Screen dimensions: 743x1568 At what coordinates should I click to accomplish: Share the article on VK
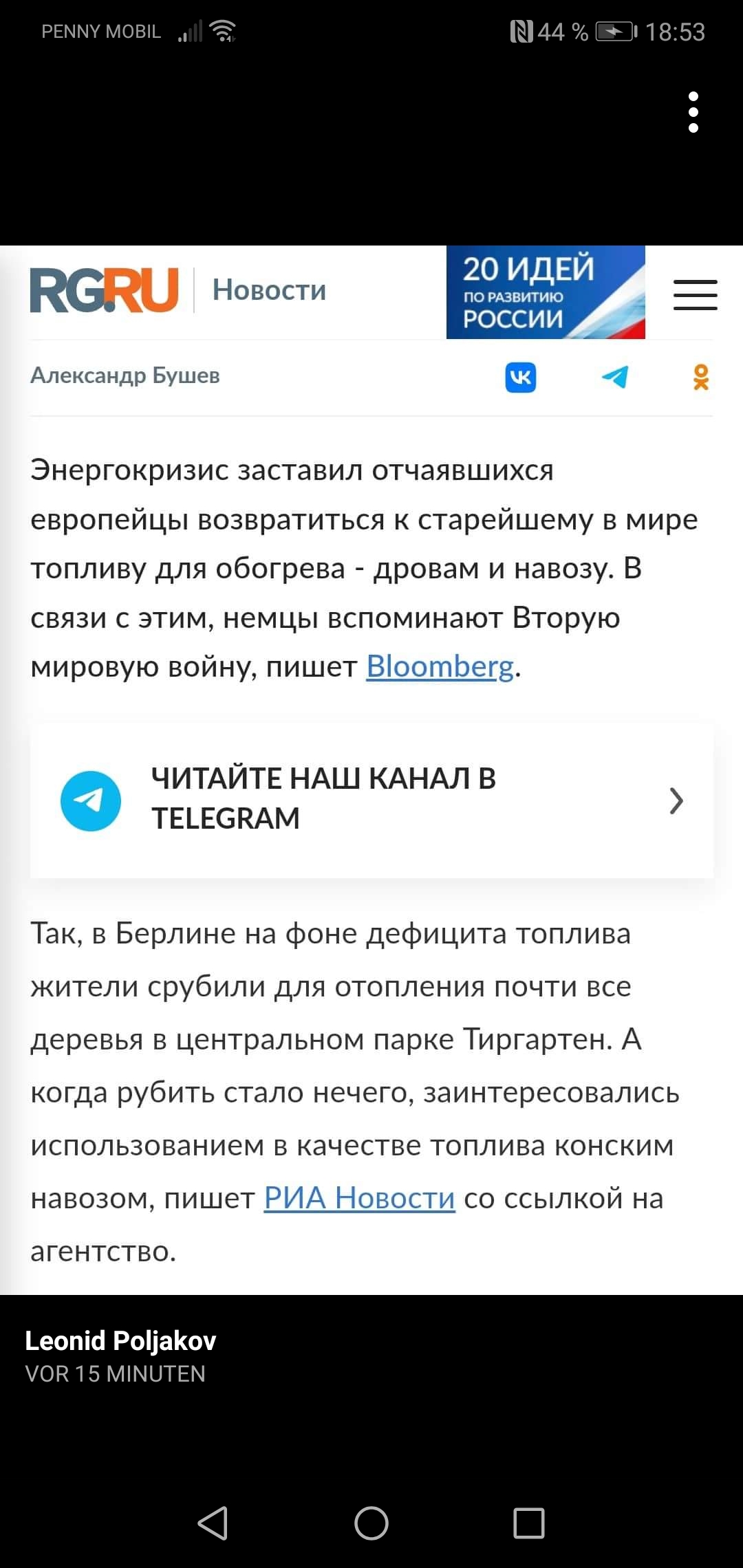(521, 377)
